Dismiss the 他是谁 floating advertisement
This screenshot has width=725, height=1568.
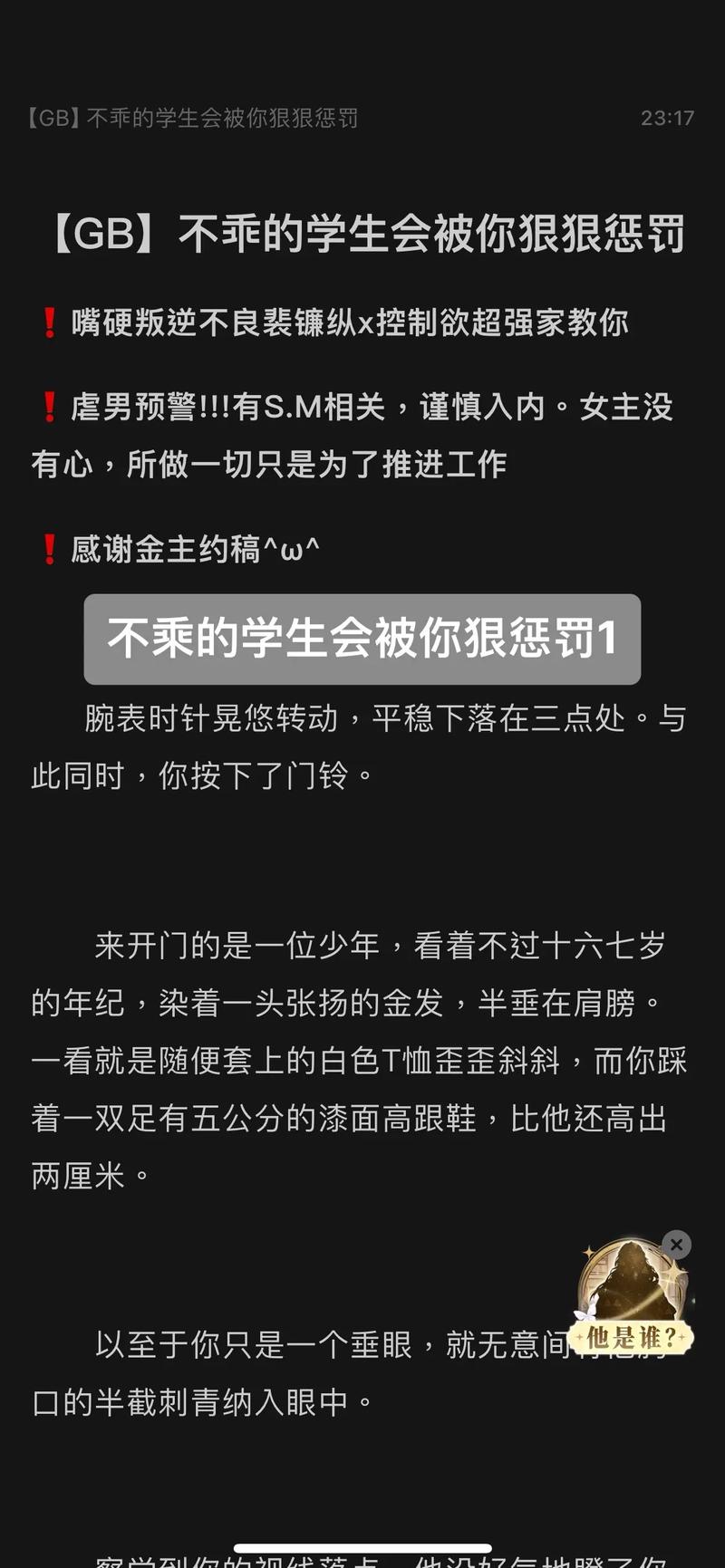click(x=677, y=1245)
